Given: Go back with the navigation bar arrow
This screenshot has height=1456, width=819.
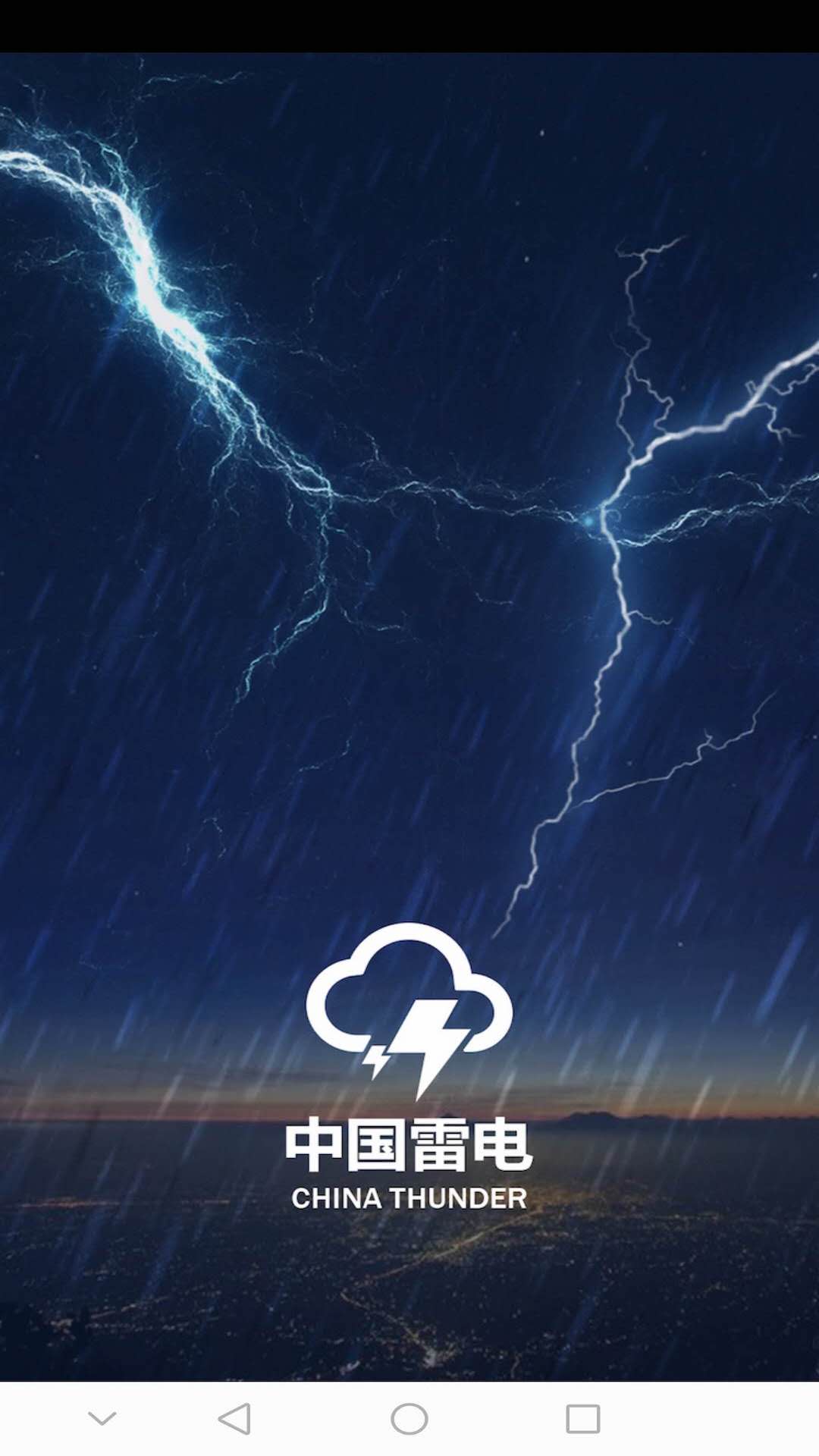Looking at the screenshot, I should [234, 1418].
